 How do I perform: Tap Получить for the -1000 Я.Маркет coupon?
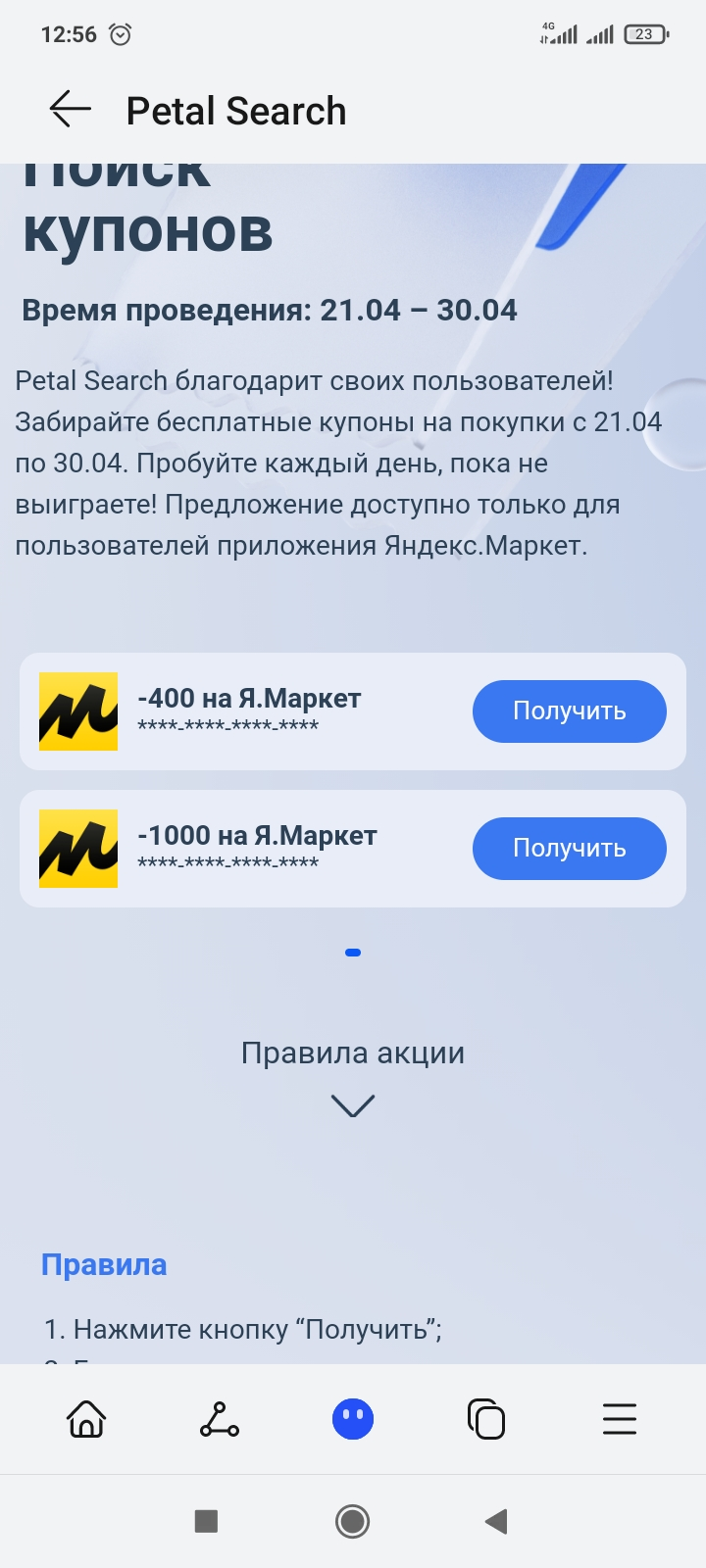[x=570, y=849]
